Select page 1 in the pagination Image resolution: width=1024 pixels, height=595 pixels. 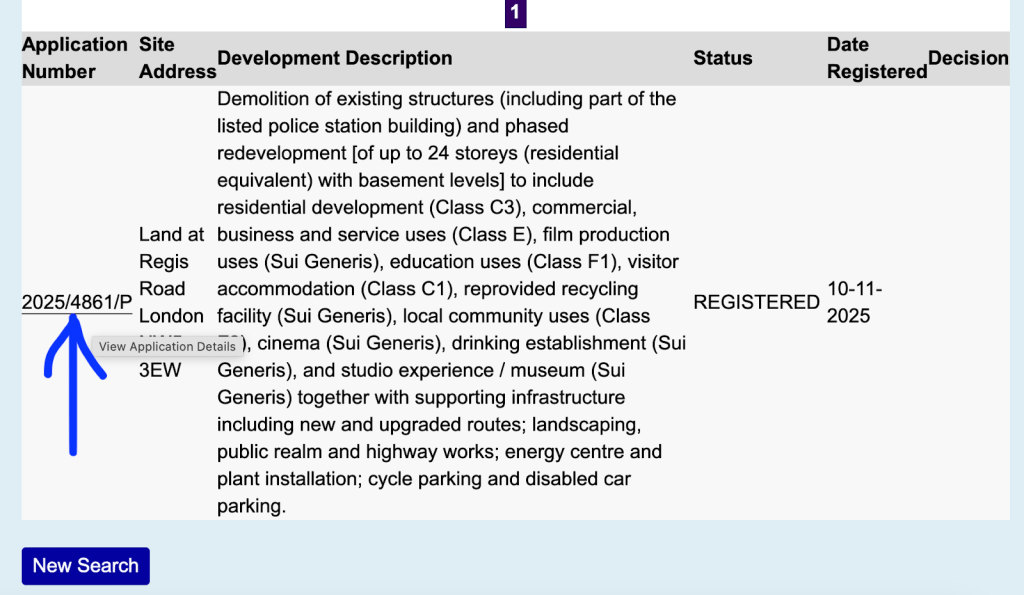[515, 13]
